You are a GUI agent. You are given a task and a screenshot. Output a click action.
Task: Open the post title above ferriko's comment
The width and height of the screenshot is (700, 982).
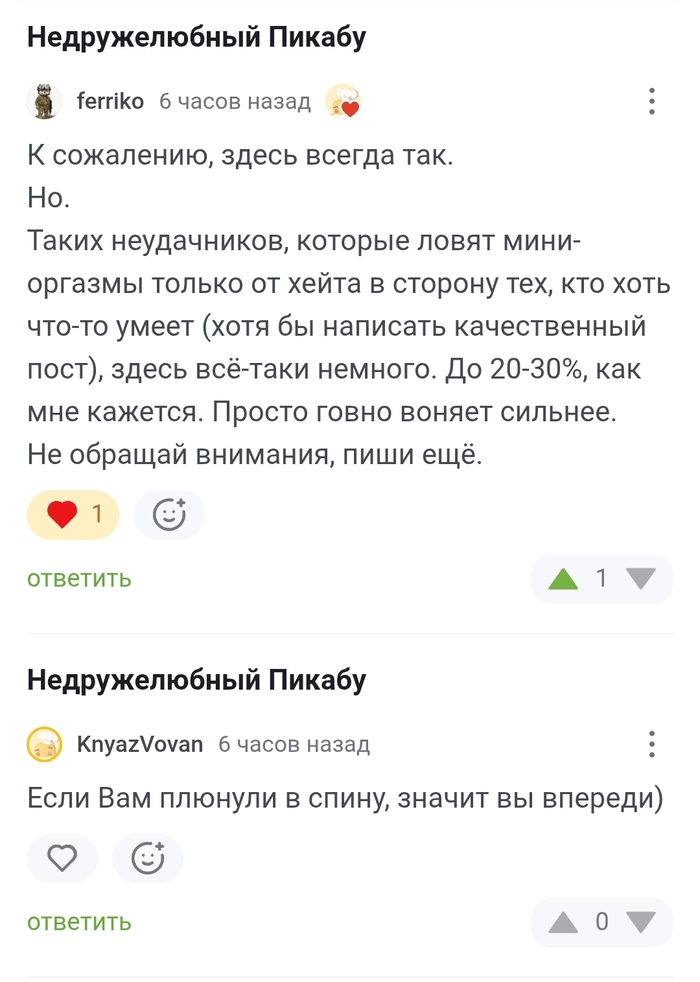(x=196, y=38)
